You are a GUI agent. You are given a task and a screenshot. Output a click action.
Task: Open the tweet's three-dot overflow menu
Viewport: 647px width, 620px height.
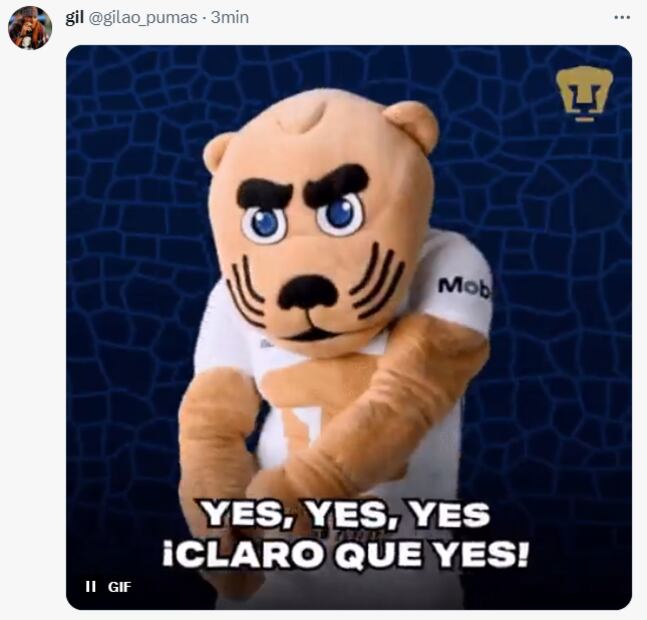tap(621, 17)
